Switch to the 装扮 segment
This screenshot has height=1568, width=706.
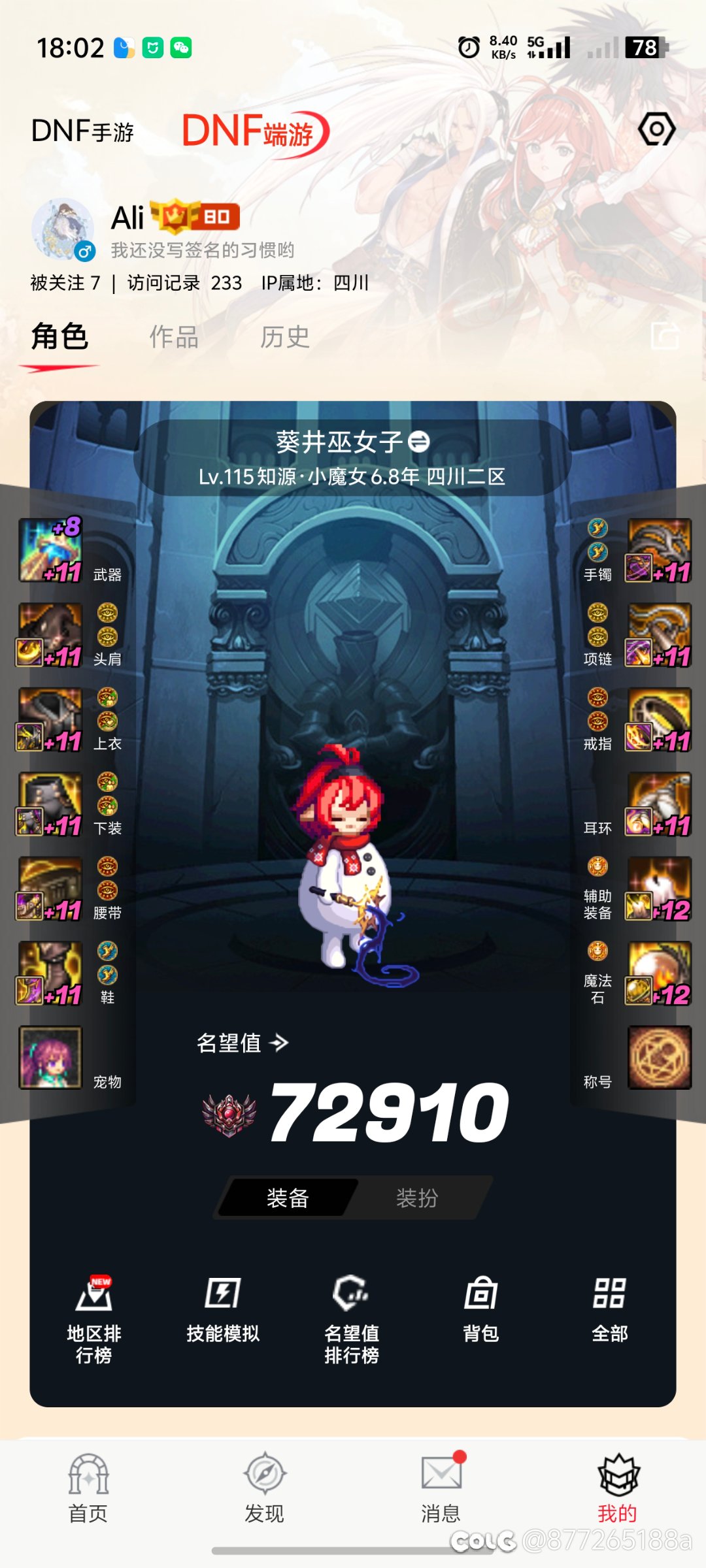tap(416, 1198)
